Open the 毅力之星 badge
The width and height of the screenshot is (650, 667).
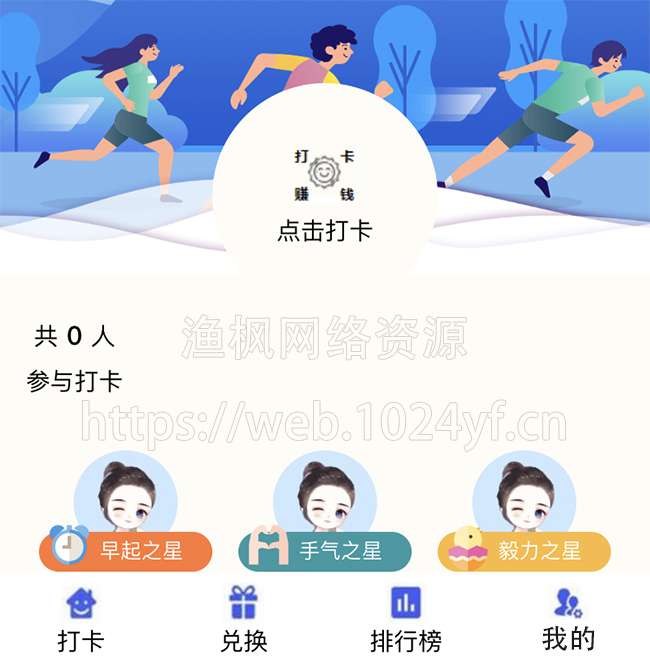524,550
